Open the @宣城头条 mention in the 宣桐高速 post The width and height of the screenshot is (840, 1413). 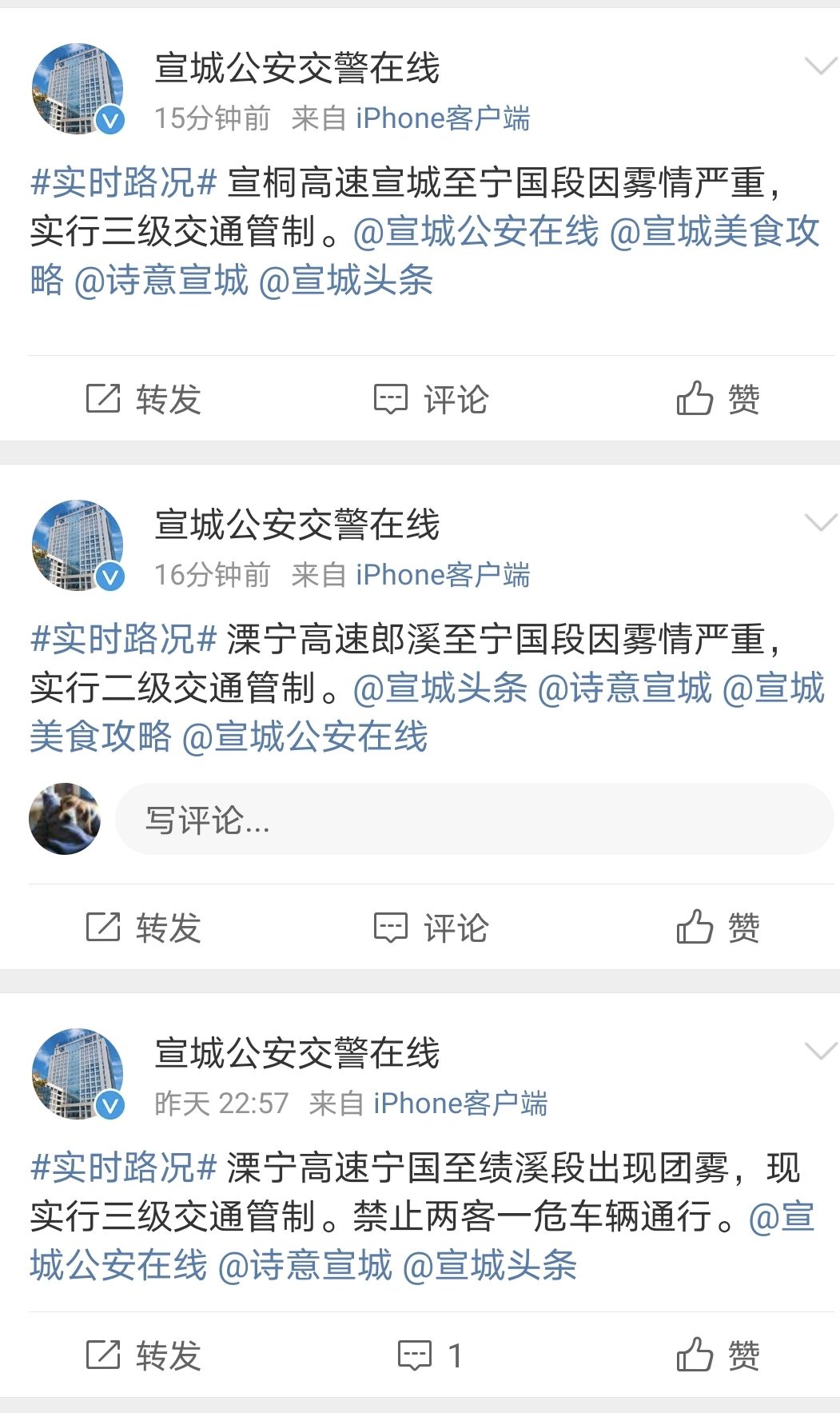346,281
